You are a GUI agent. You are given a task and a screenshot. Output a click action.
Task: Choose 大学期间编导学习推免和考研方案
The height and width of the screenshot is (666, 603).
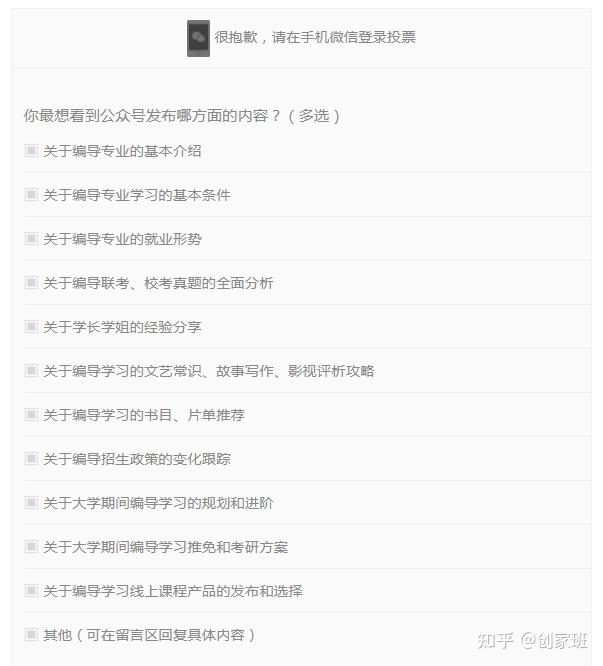pyautogui.click(x=32, y=547)
